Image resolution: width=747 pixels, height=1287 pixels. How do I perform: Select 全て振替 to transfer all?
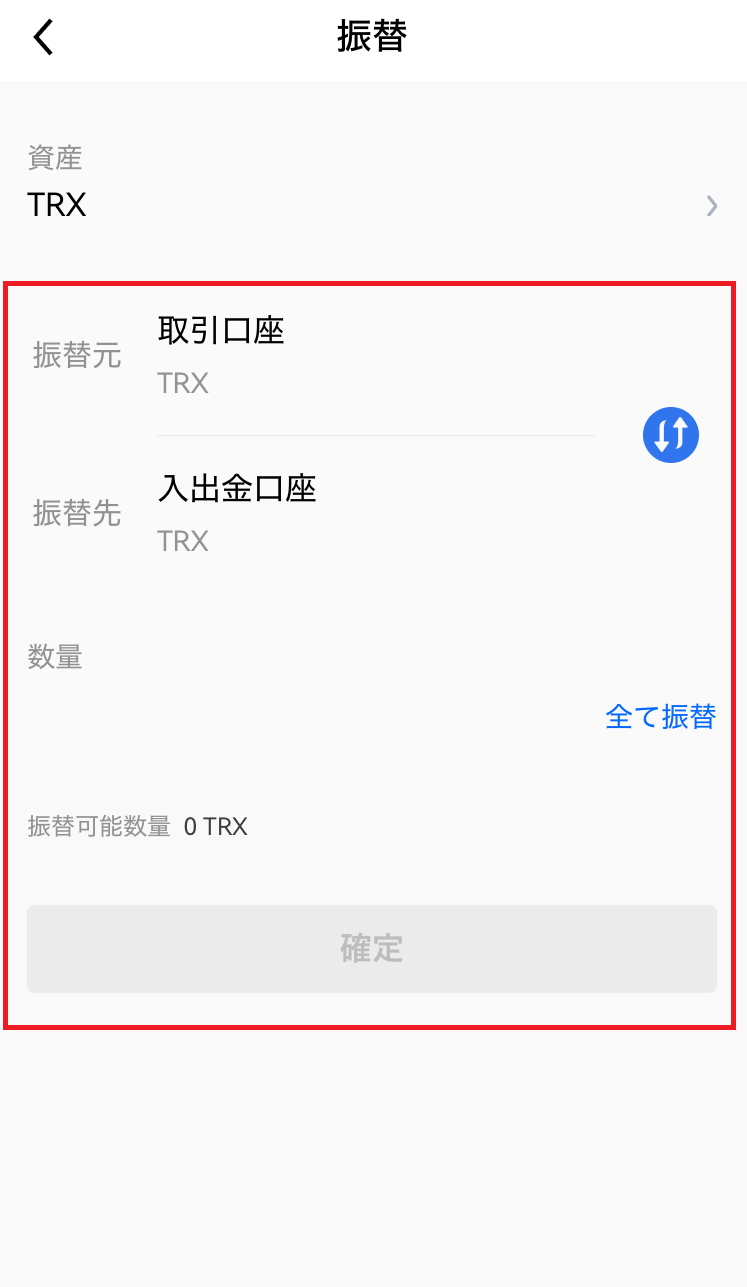click(x=660, y=717)
